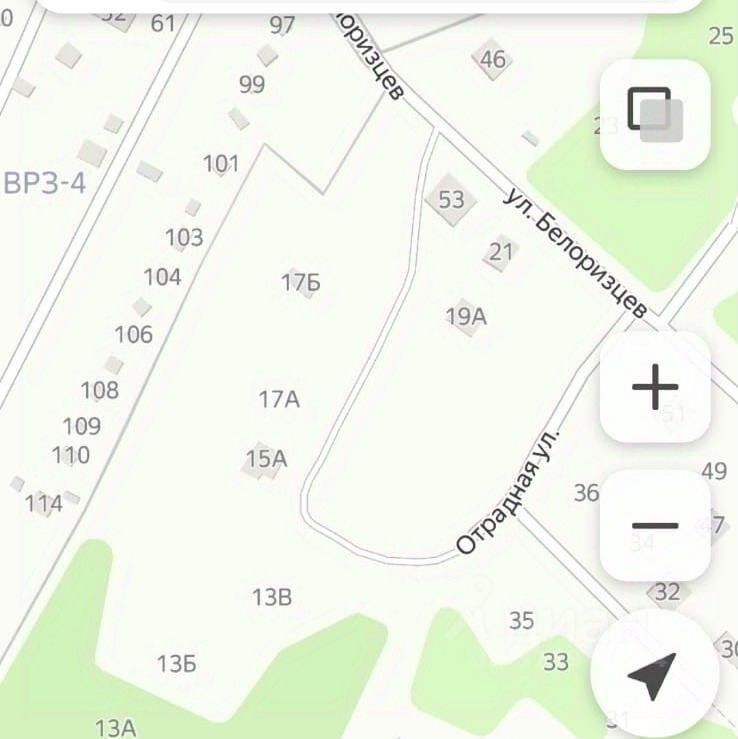Viewport: 738px width, 739px height.
Task: Zoom out with the minus button
Action: point(655,525)
